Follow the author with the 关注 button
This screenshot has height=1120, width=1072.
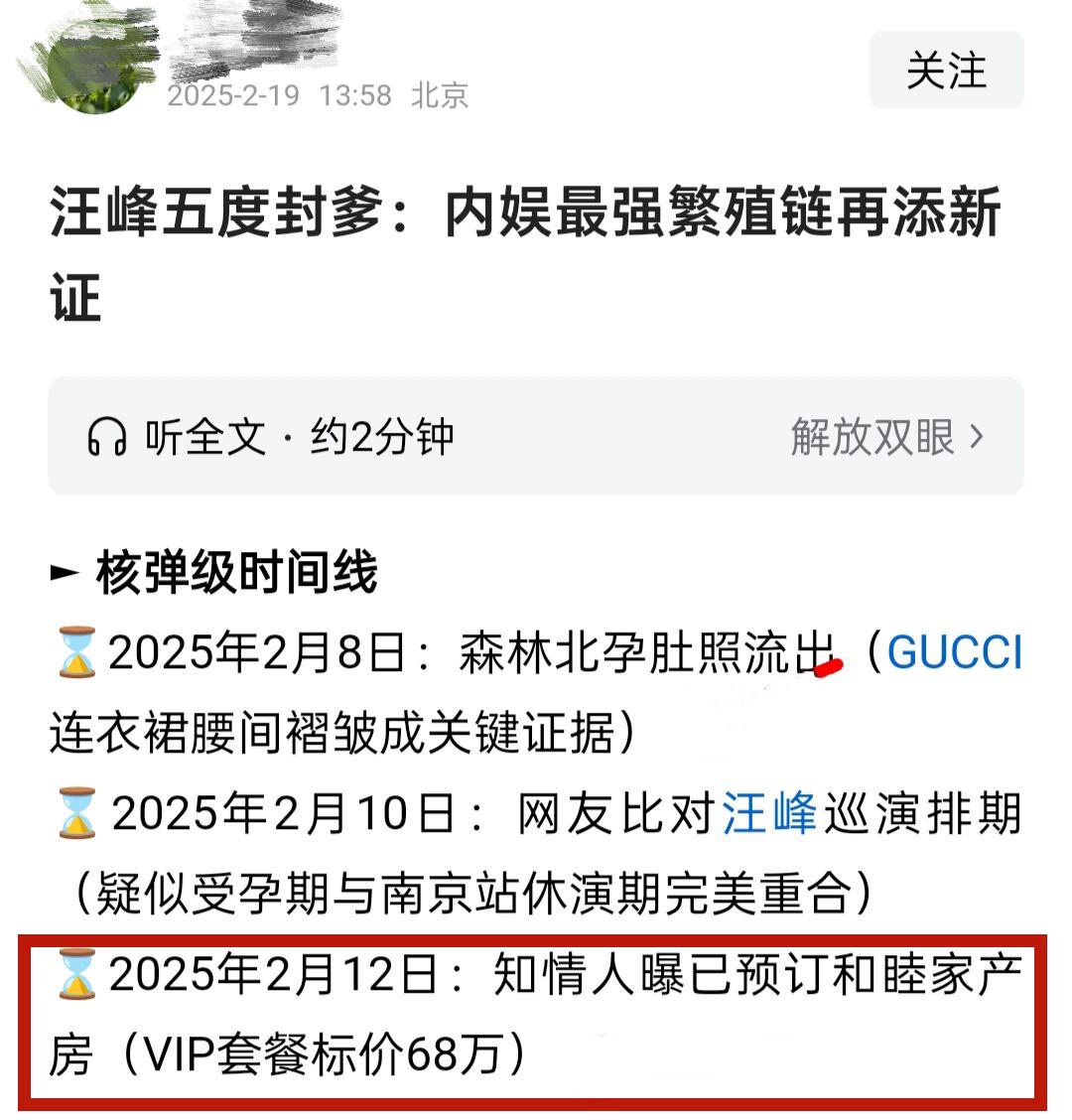coord(946,70)
